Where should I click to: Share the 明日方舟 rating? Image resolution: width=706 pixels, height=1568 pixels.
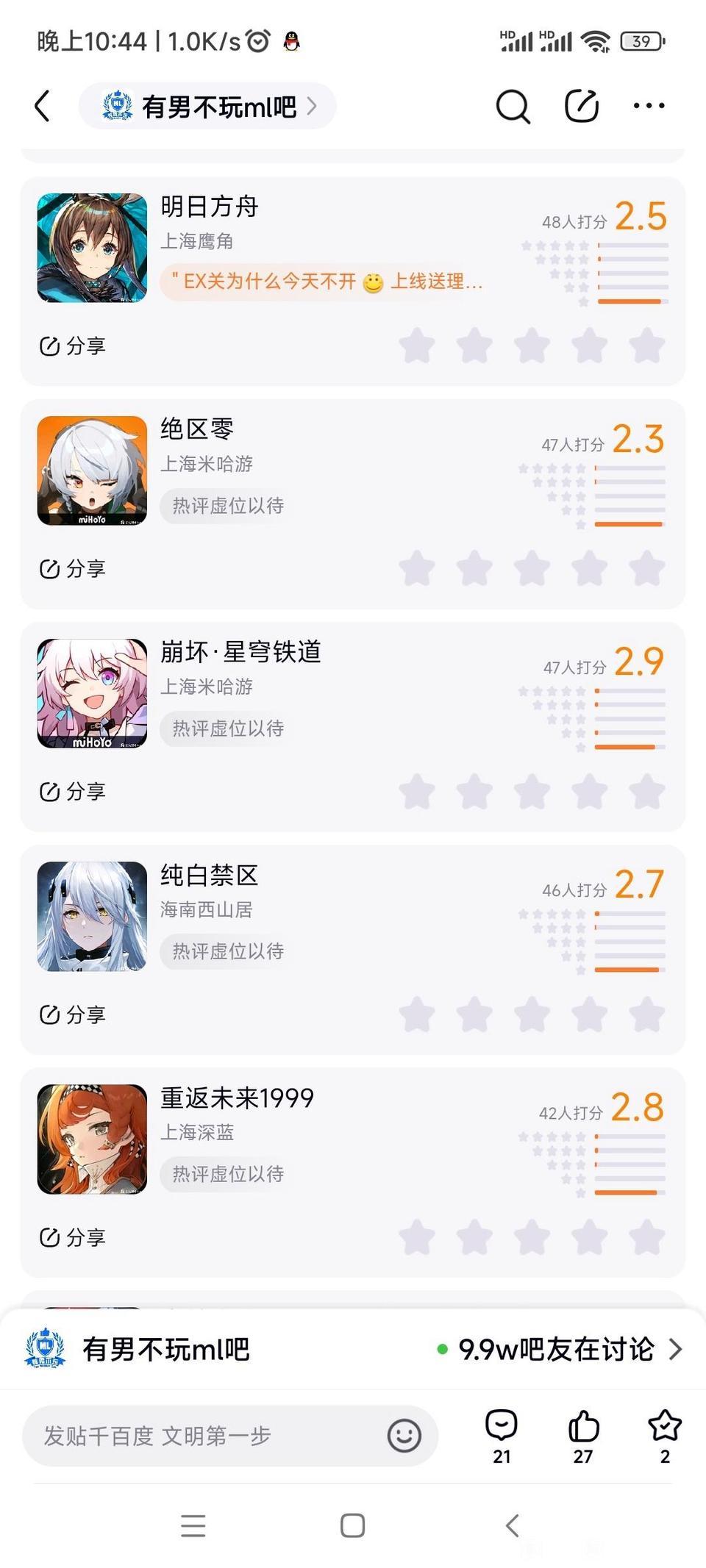(72, 346)
